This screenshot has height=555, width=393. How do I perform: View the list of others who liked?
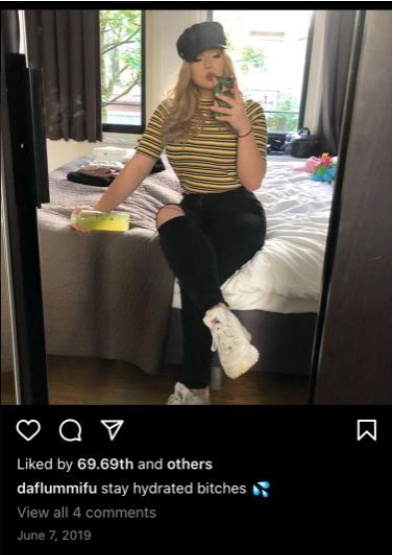(189, 464)
